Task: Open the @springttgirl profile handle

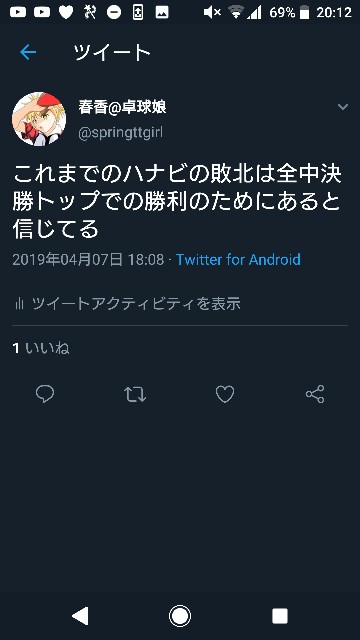Action: [120, 133]
